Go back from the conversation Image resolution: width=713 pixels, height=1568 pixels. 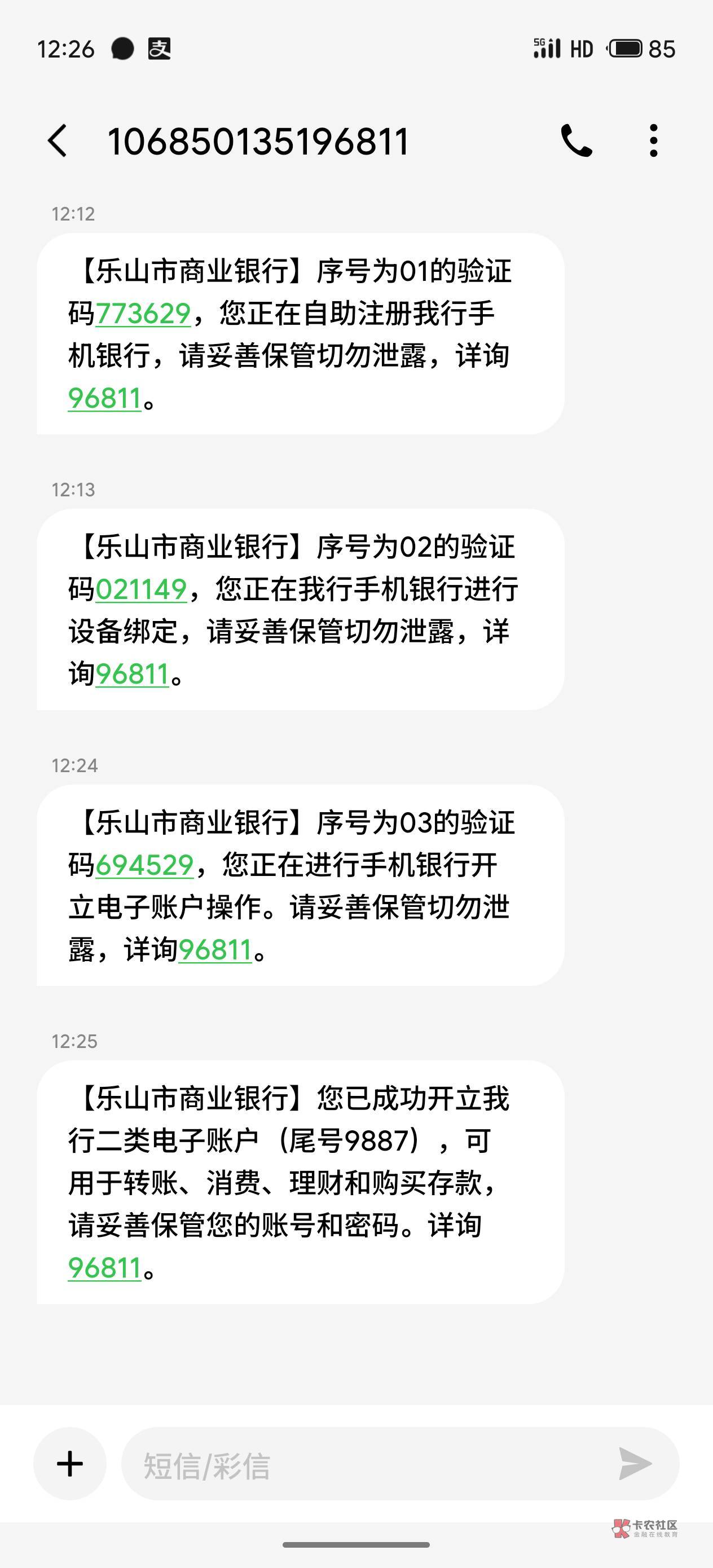click(57, 140)
